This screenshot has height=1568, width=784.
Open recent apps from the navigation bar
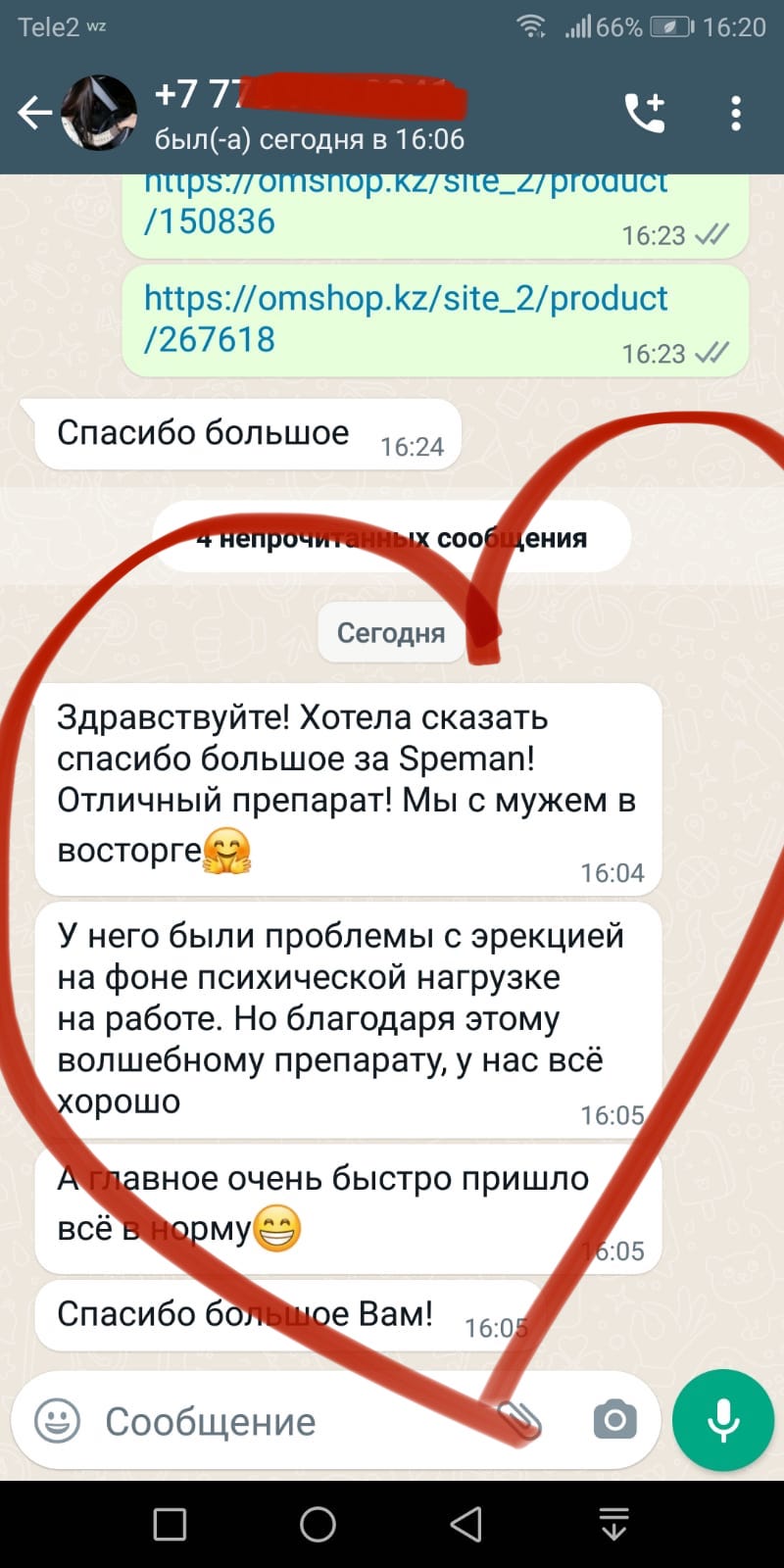(x=171, y=1525)
